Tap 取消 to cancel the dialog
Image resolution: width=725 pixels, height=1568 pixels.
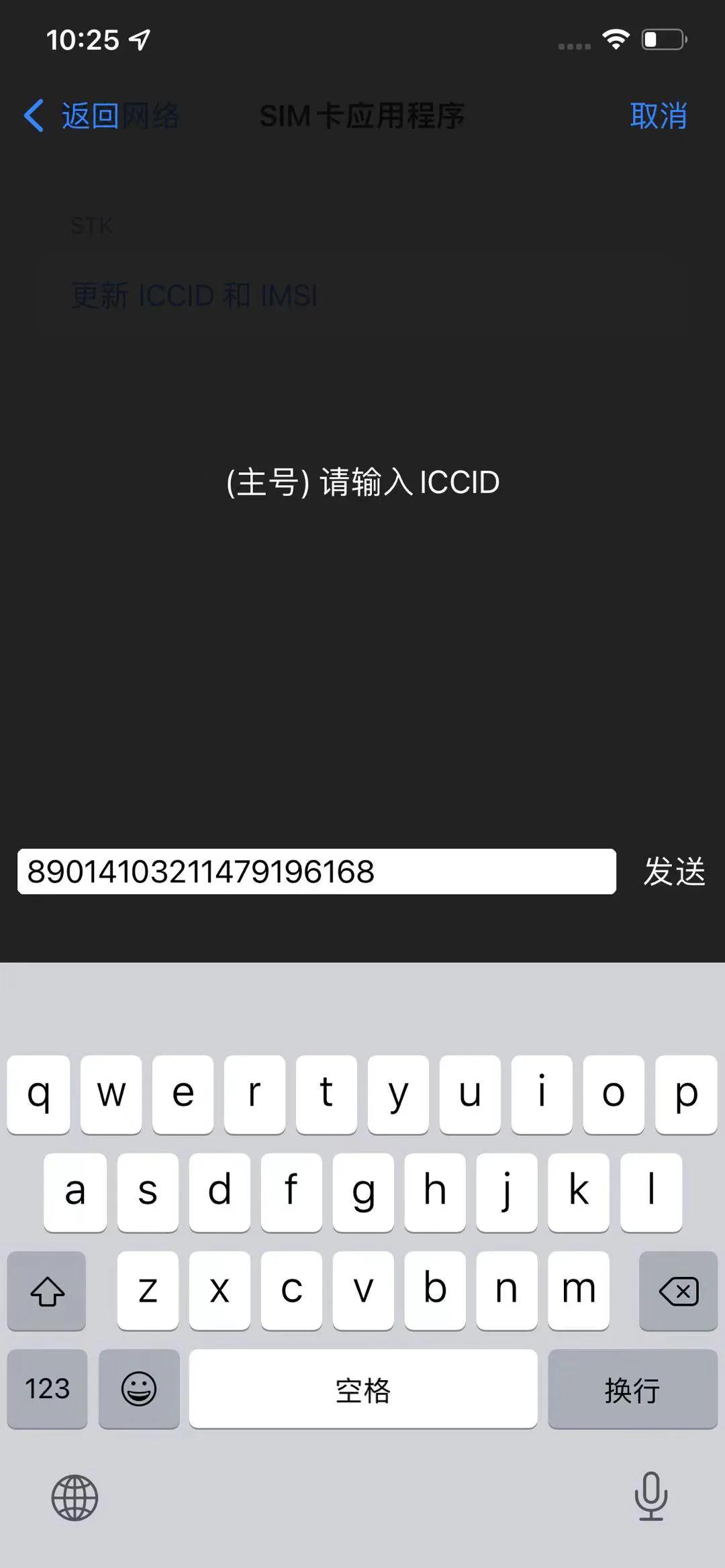tap(659, 115)
